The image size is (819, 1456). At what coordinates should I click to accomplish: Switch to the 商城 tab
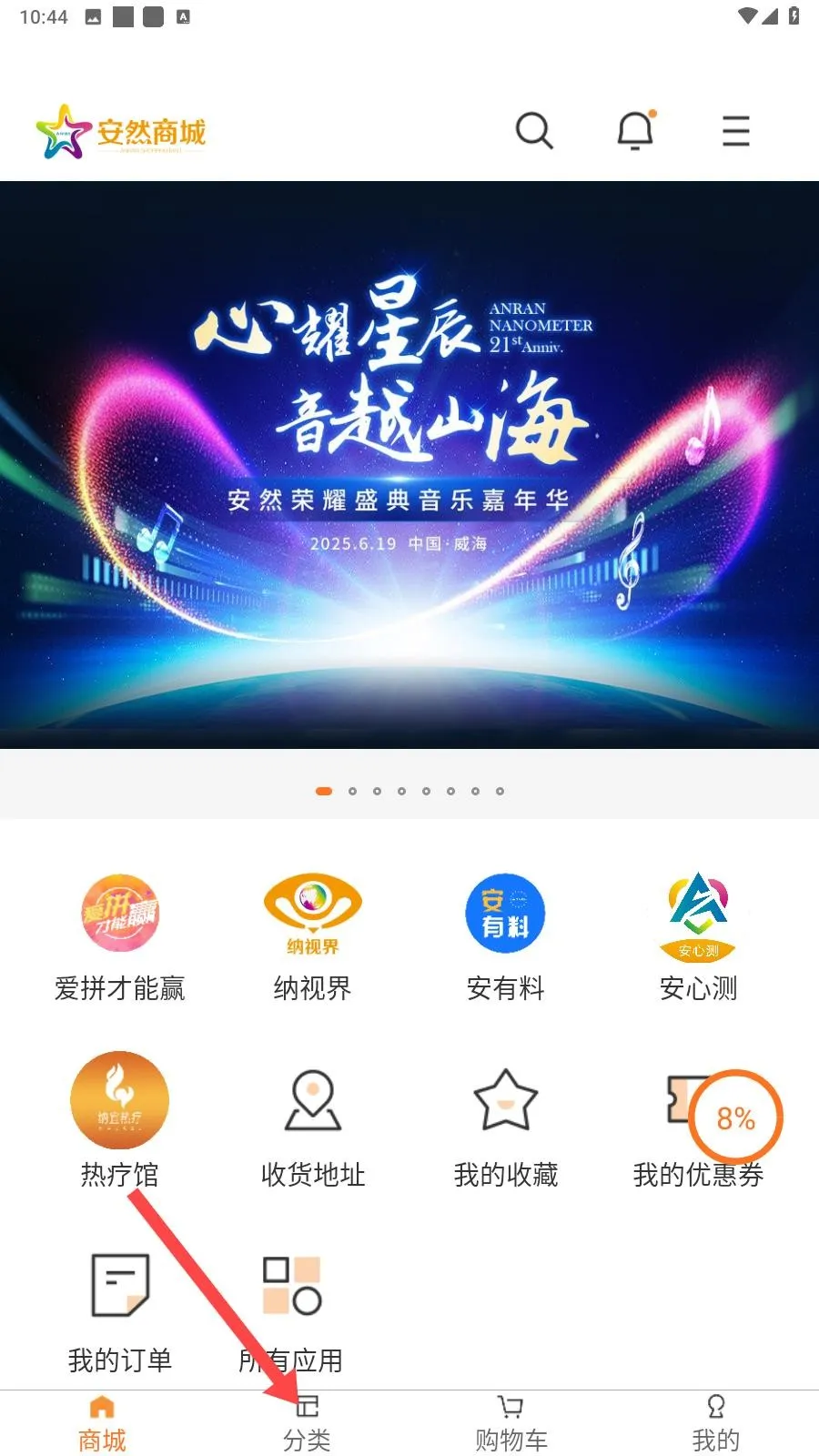tap(102, 1424)
